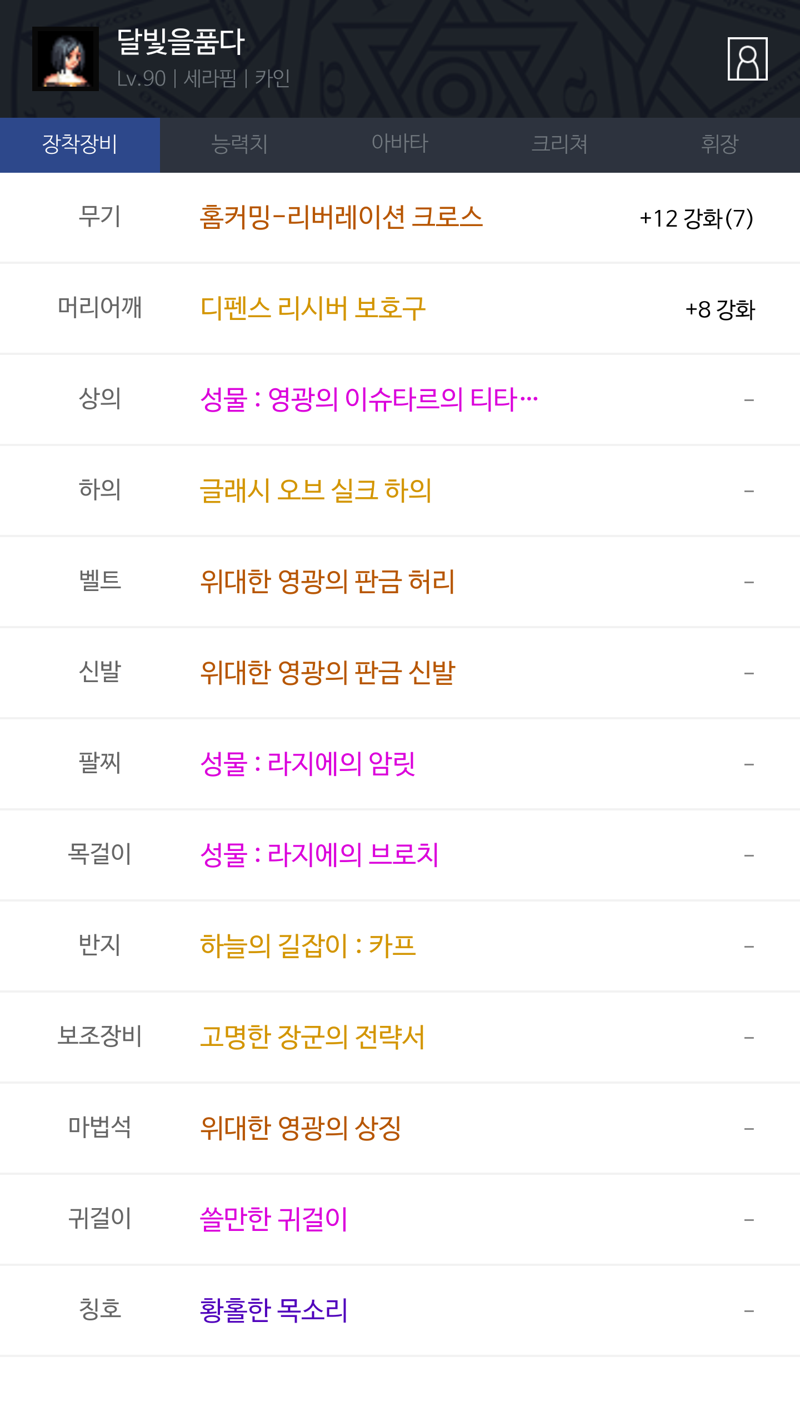Tap 글래시 오브 실크 하의 row
Screen dimensions: 800x1422
pyautogui.click(x=316, y=490)
